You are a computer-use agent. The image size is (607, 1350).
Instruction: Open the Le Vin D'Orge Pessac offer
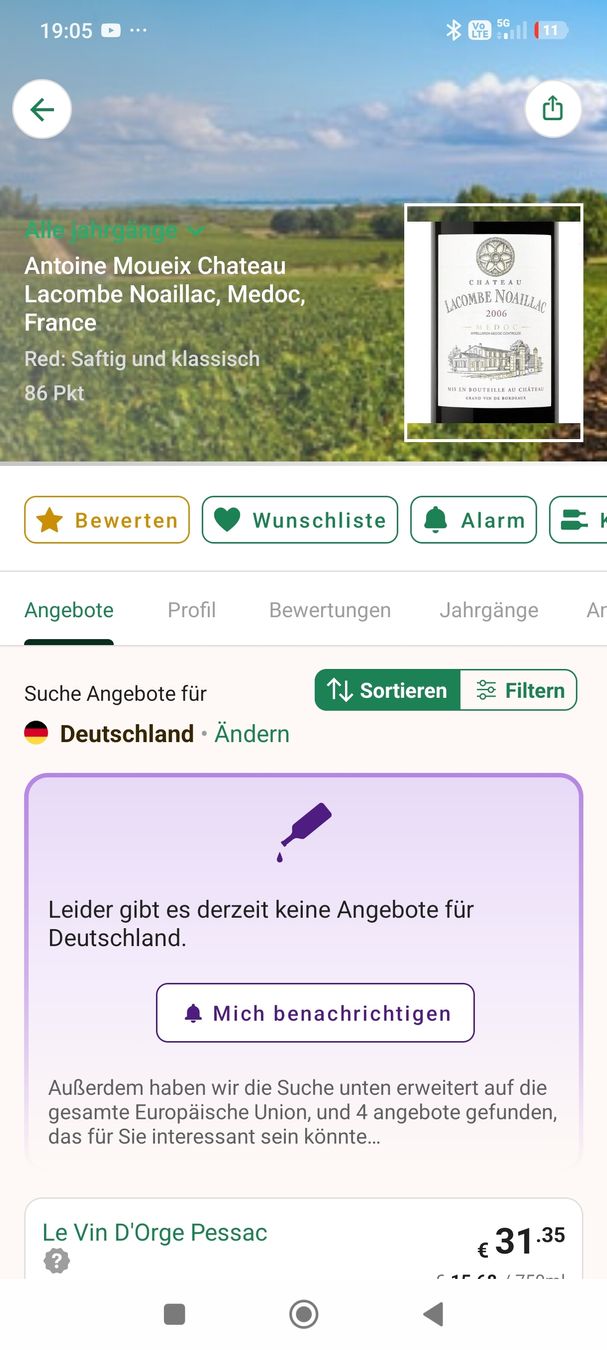click(304, 1239)
